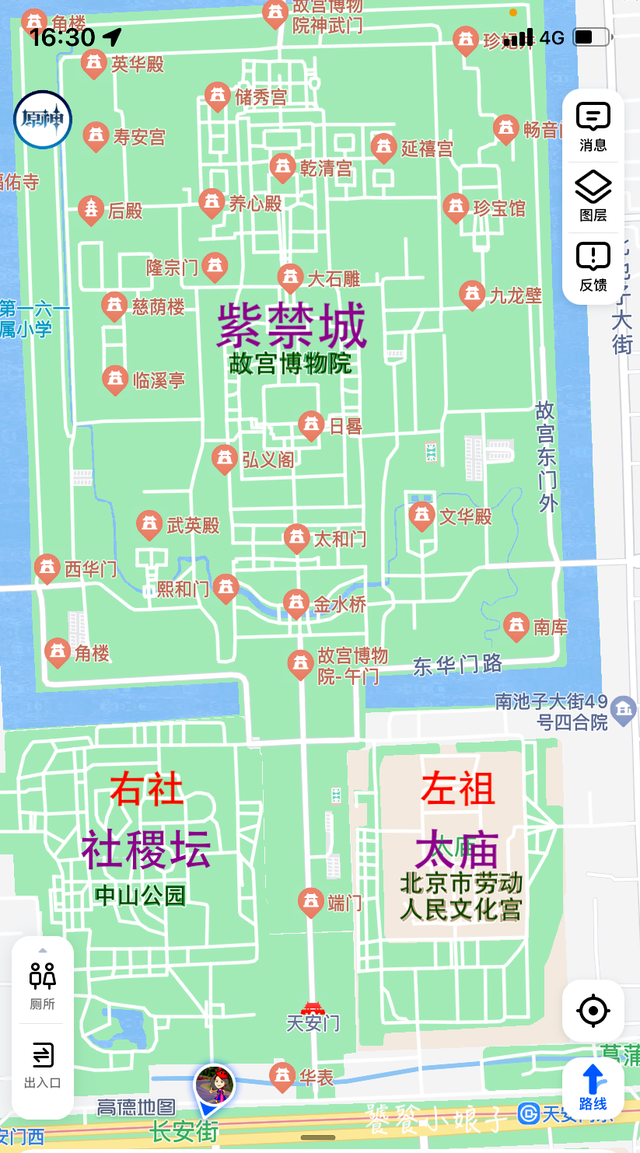Select the 乾清宫 map marker

(283, 168)
